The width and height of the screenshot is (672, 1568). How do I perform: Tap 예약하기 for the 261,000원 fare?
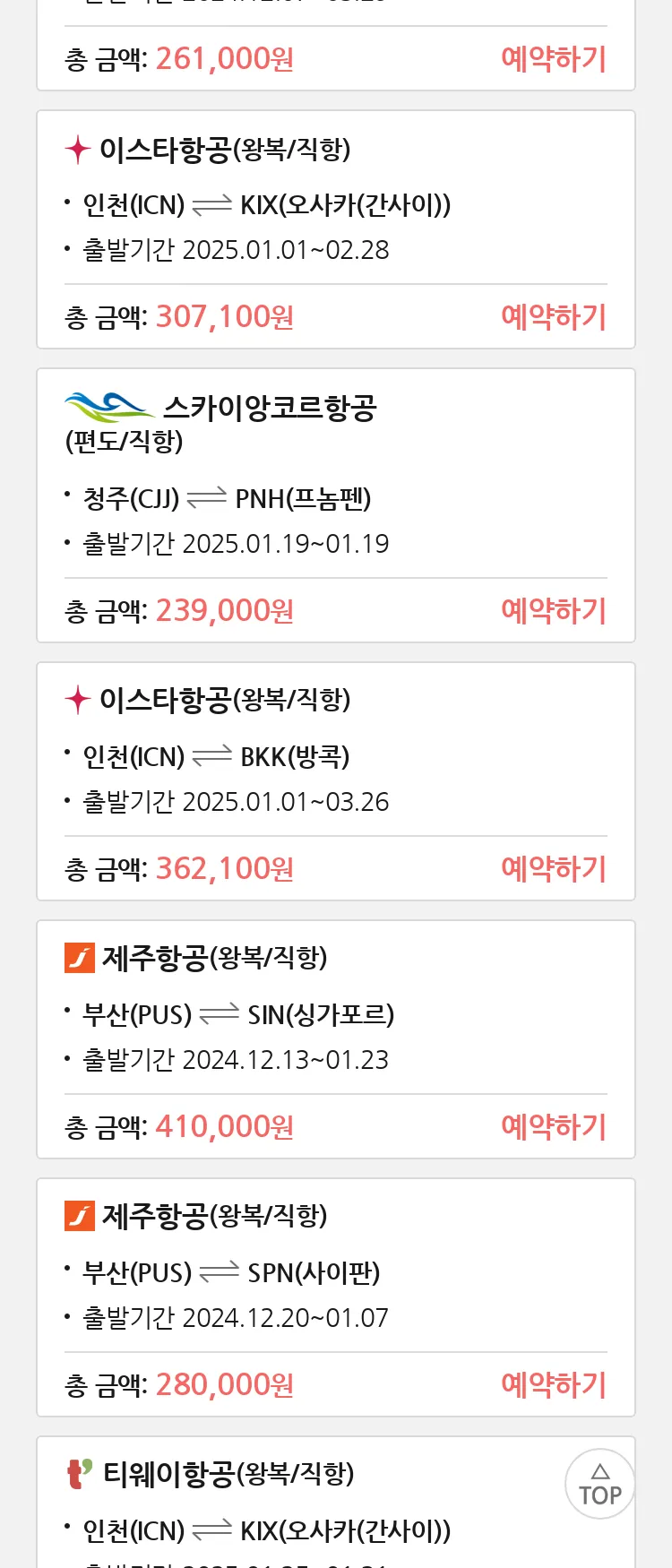point(554,59)
